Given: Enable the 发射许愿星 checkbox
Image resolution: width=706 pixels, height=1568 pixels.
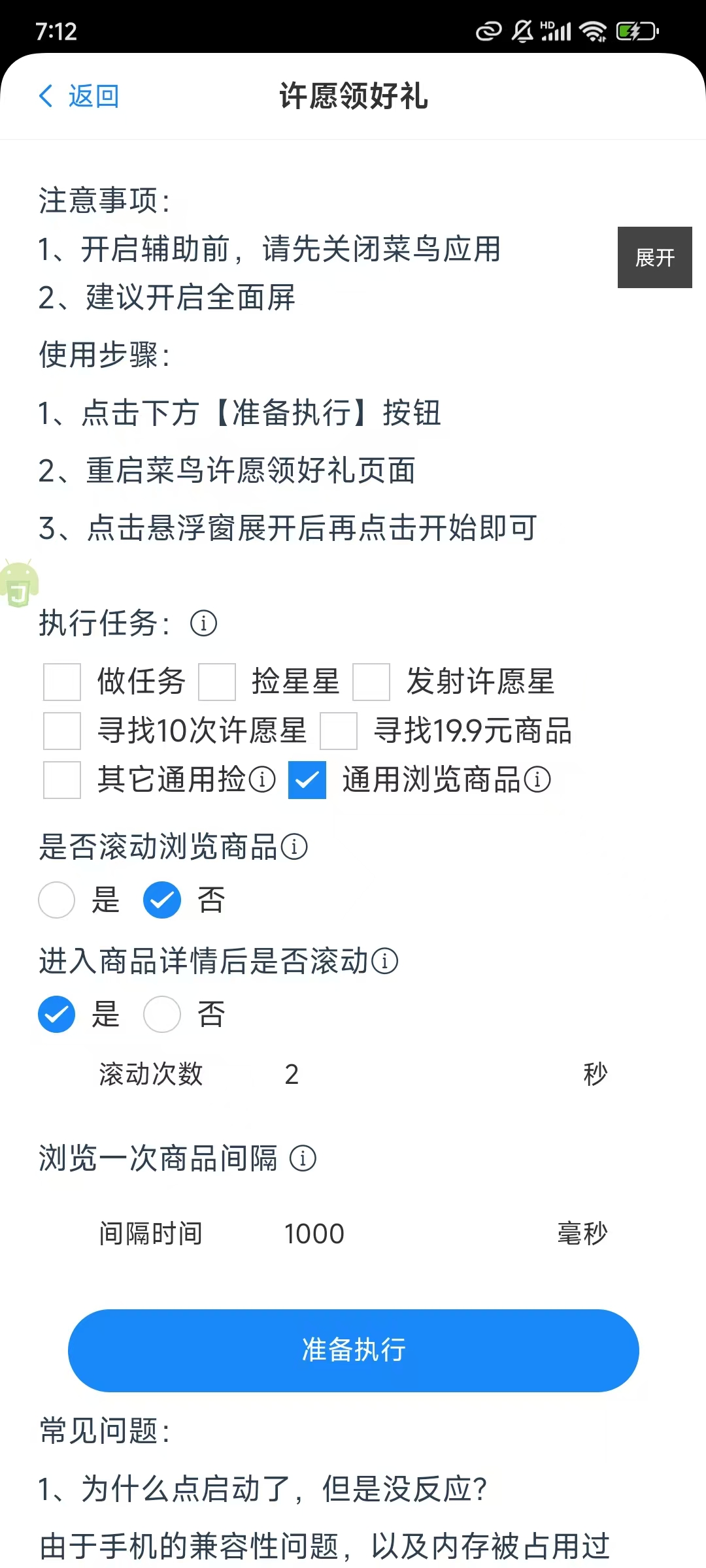Looking at the screenshot, I should 371,682.
